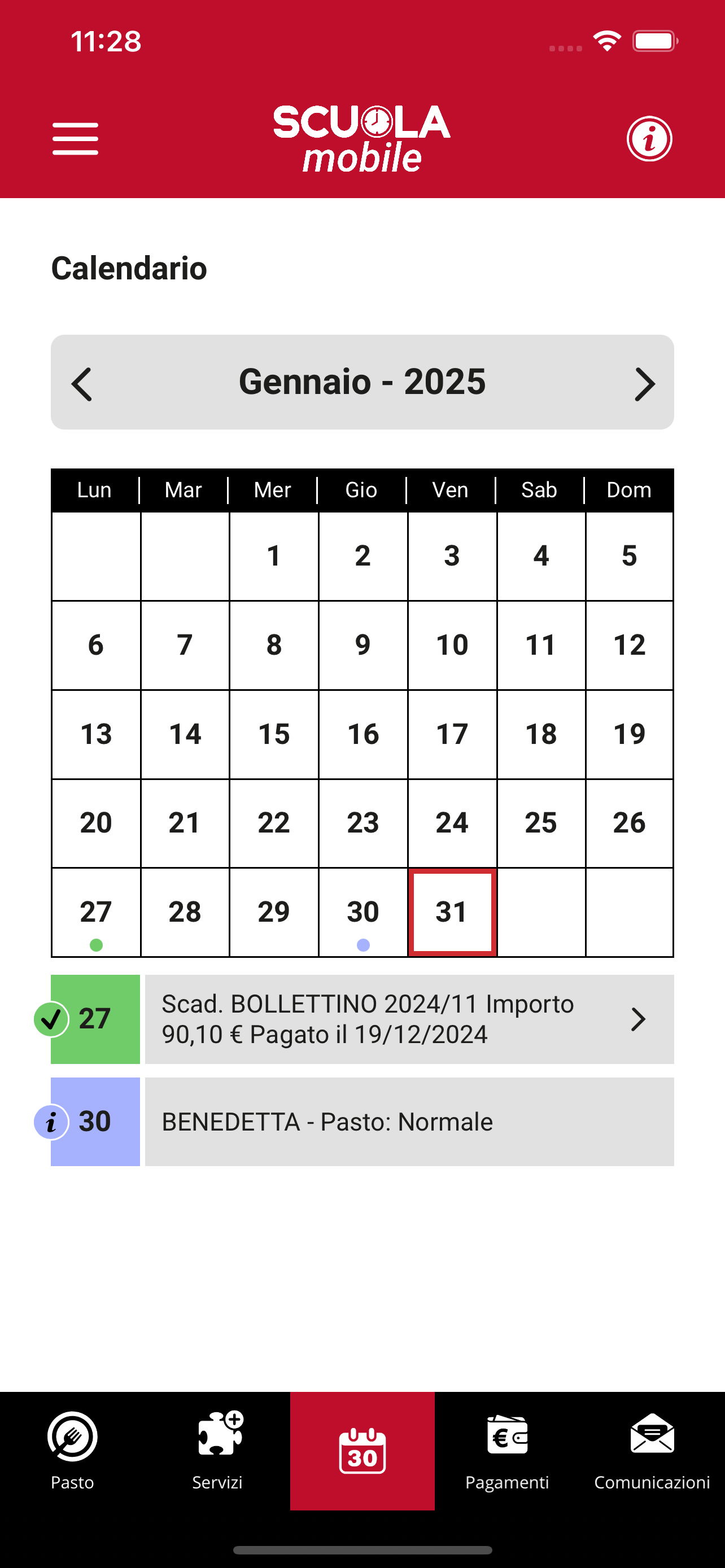725x1568 pixels.
Task: Select day 15 in the calendar
Action: click(x=274, y=734)
